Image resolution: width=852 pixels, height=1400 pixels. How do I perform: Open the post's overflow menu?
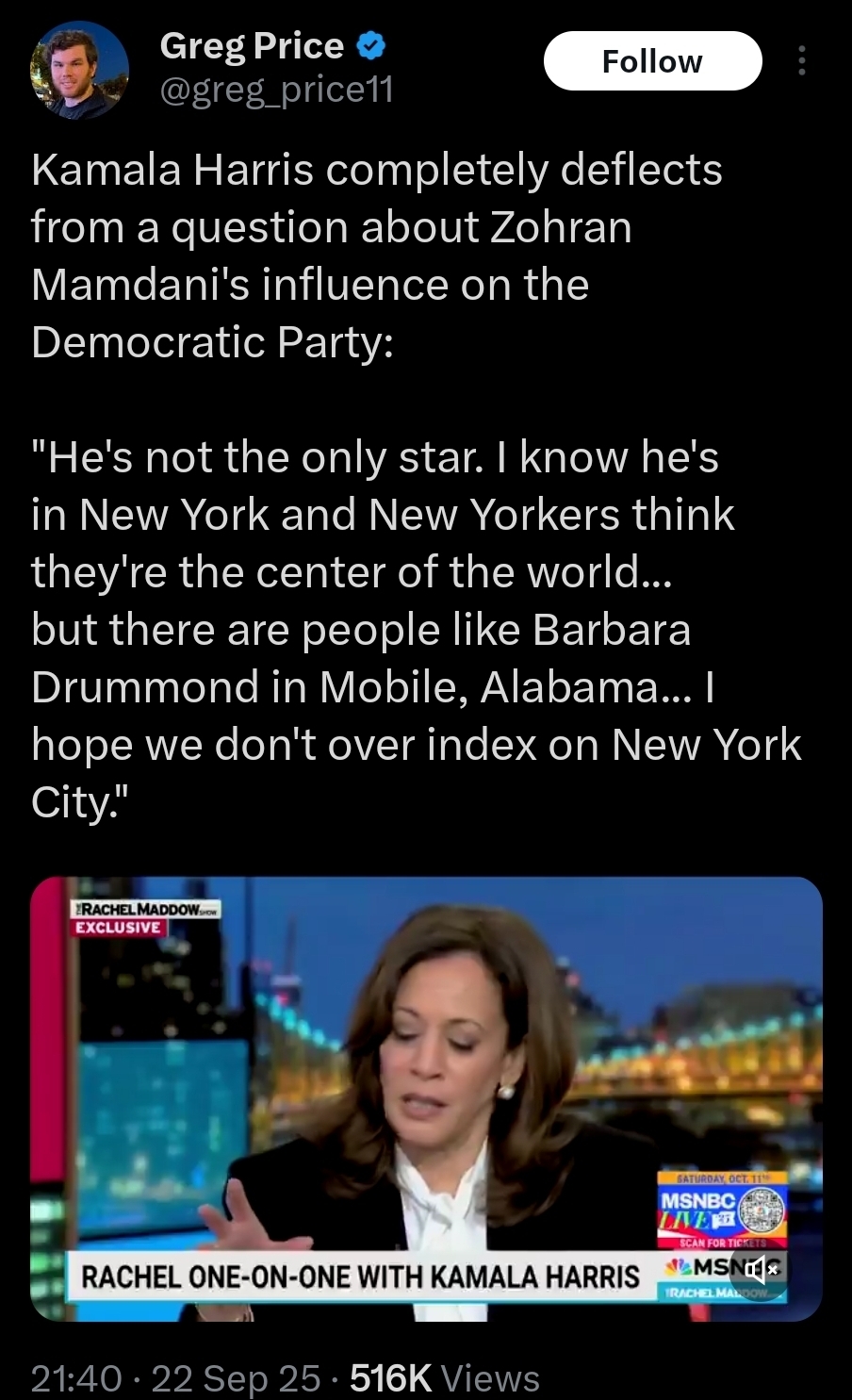pyautogui.click(x=802, y=61)
